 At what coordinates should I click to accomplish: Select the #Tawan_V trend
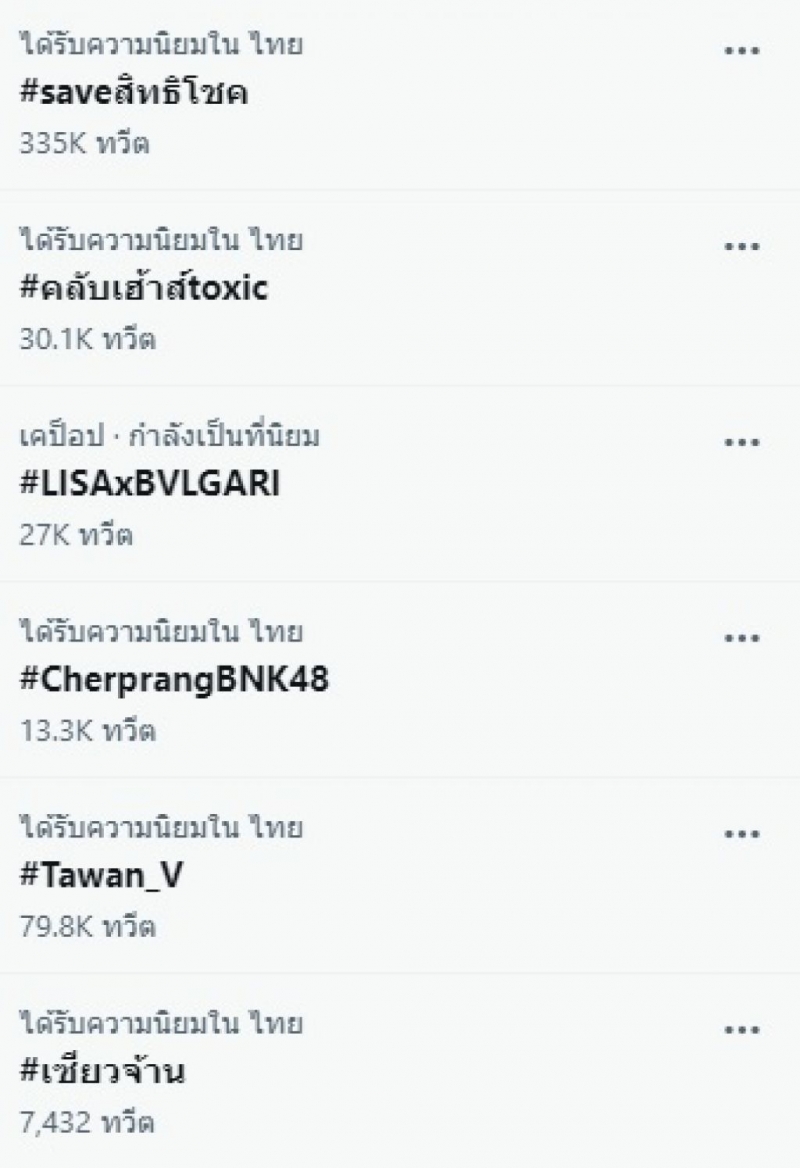tap(101, 876)
